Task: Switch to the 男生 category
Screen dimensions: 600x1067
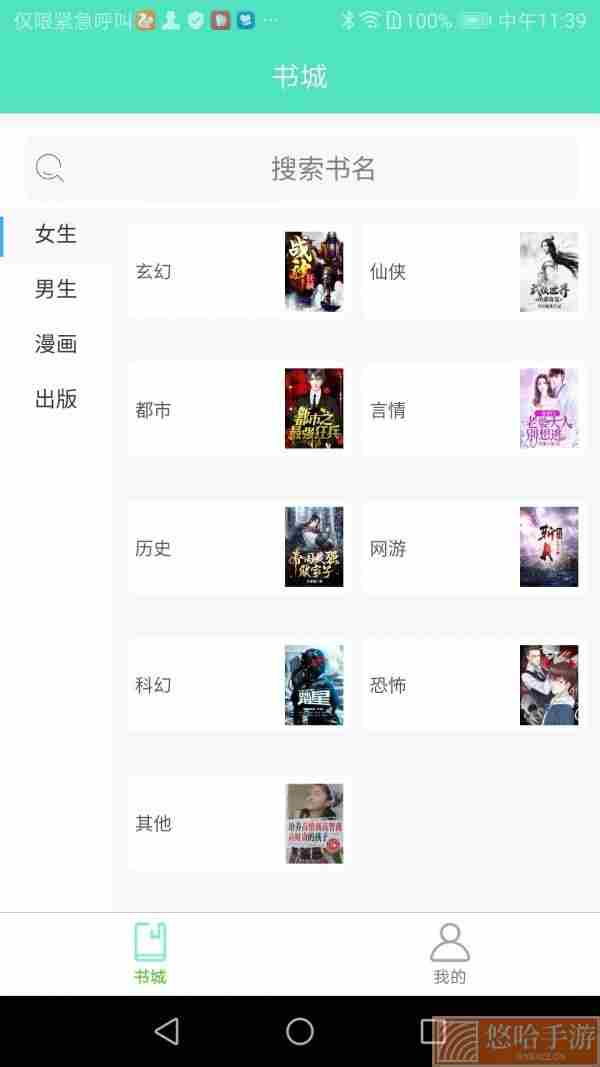Action: [x=56, y=289]
